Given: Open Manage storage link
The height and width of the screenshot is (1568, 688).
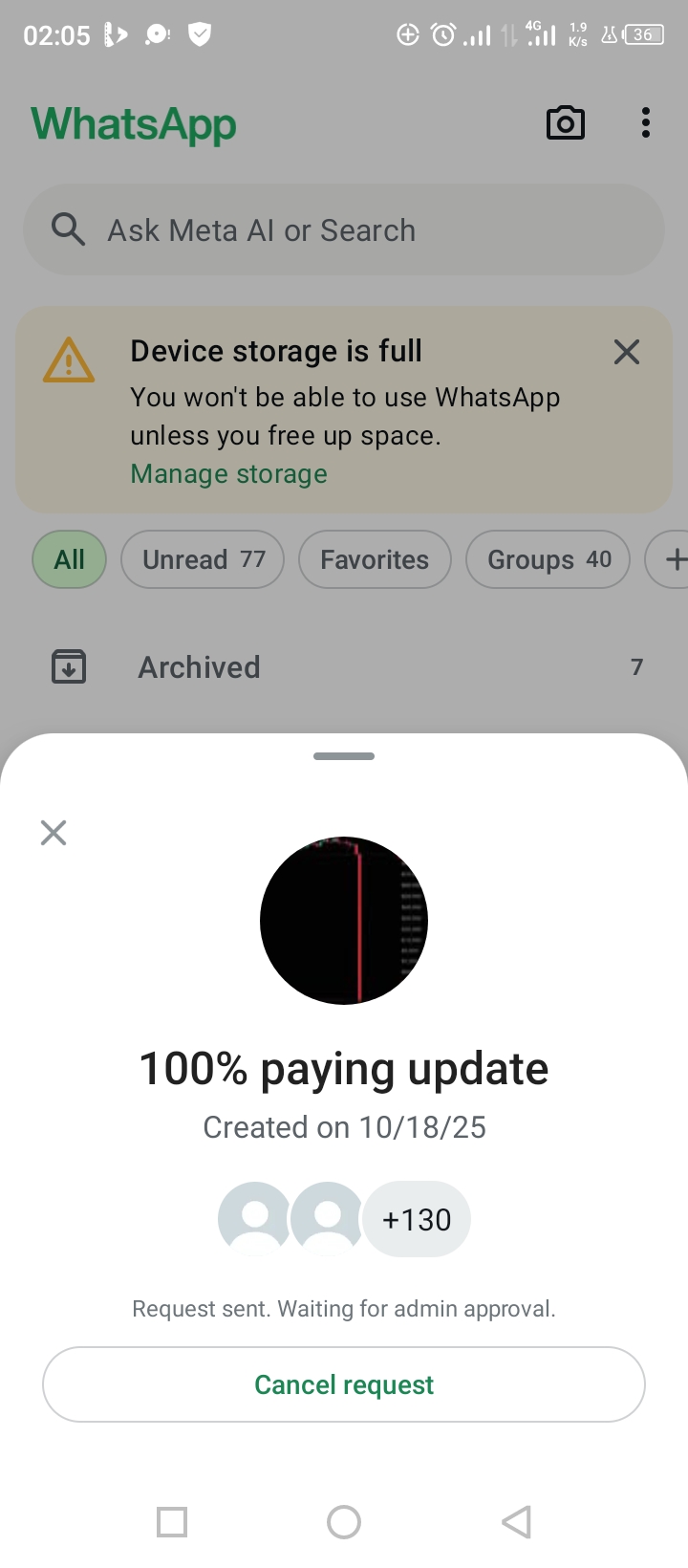Looking at the screenshot, I should pos(228,474).
